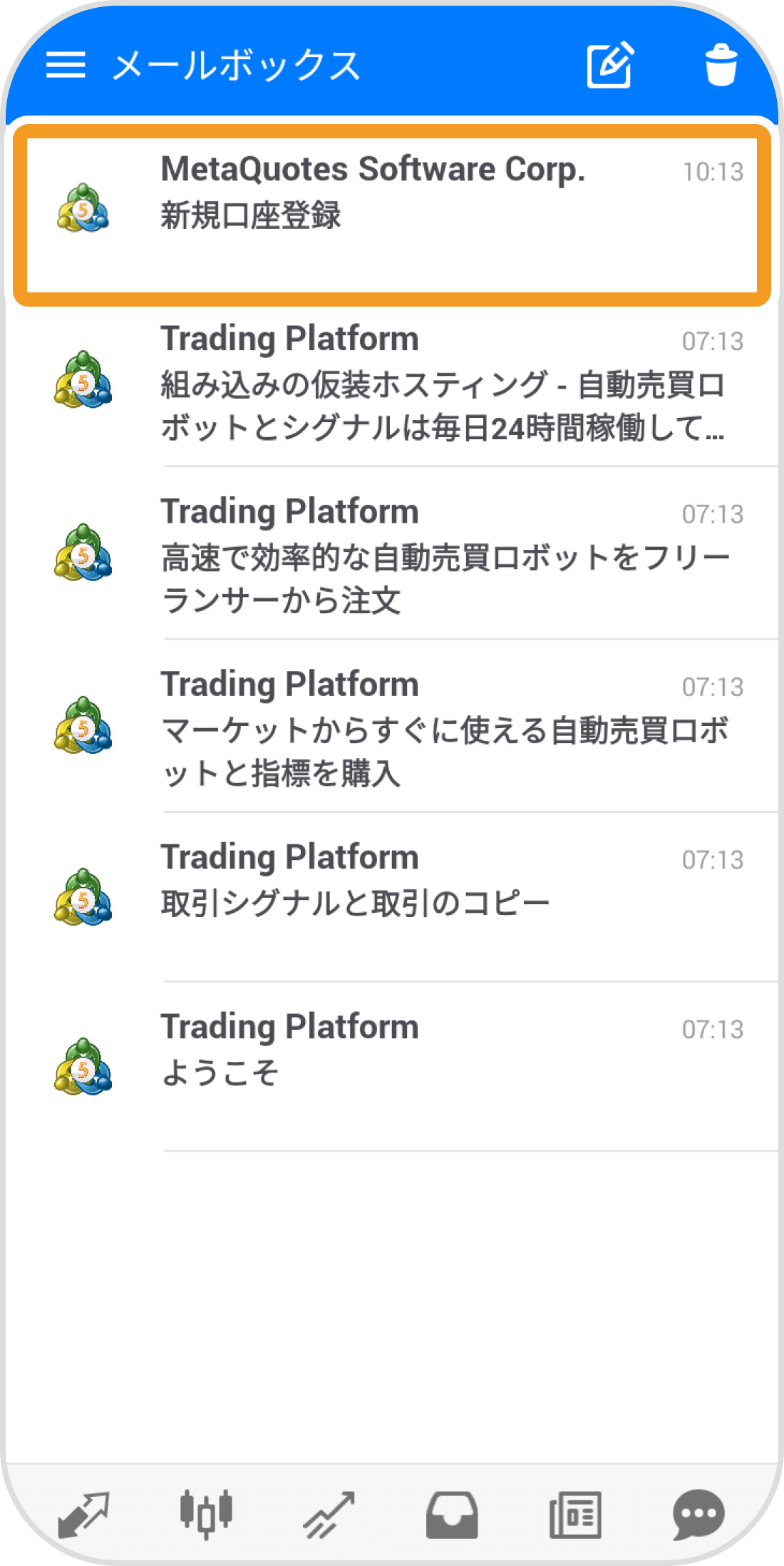
Task: Open the hamburger navigation menu
Action: pos(66,66)
